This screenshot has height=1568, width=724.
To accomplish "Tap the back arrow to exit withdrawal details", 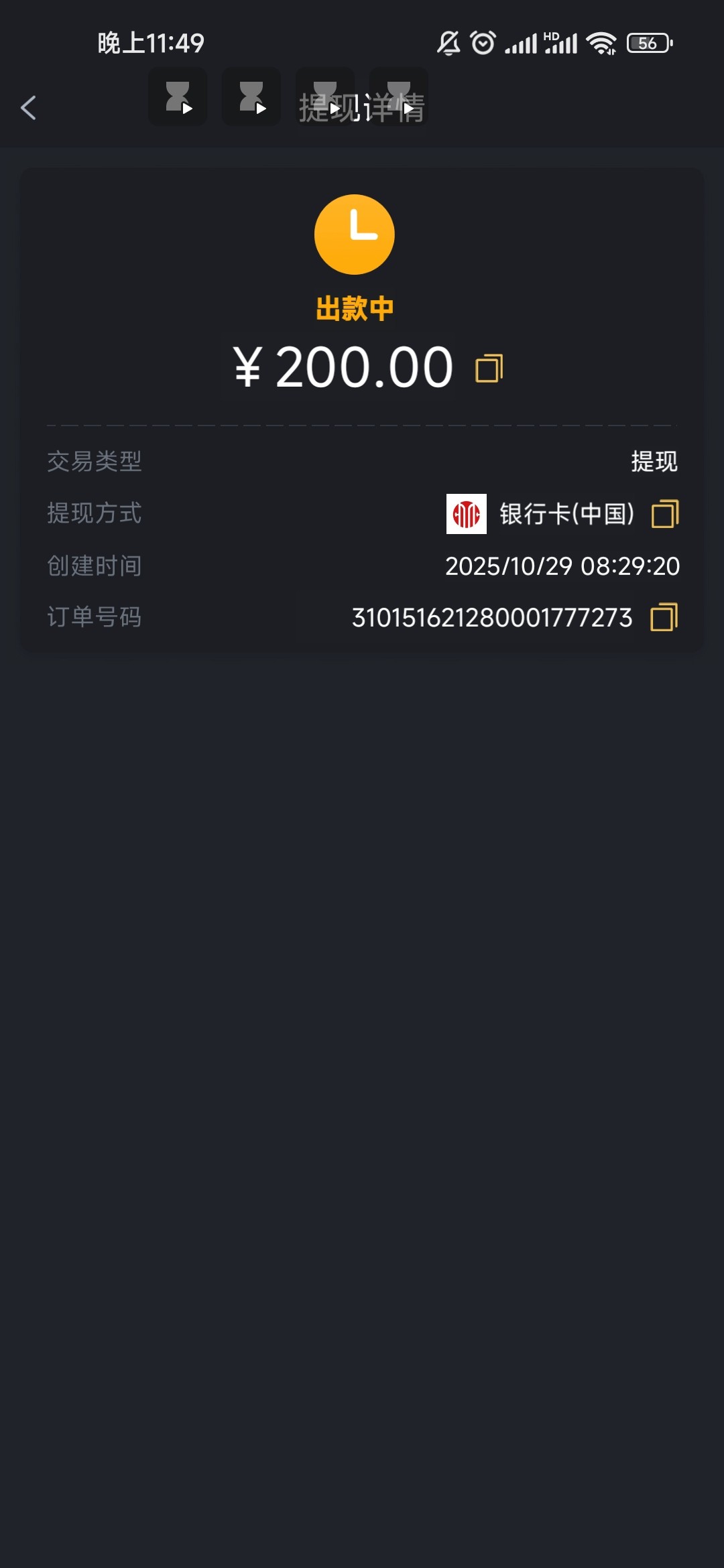I will 29,109.
